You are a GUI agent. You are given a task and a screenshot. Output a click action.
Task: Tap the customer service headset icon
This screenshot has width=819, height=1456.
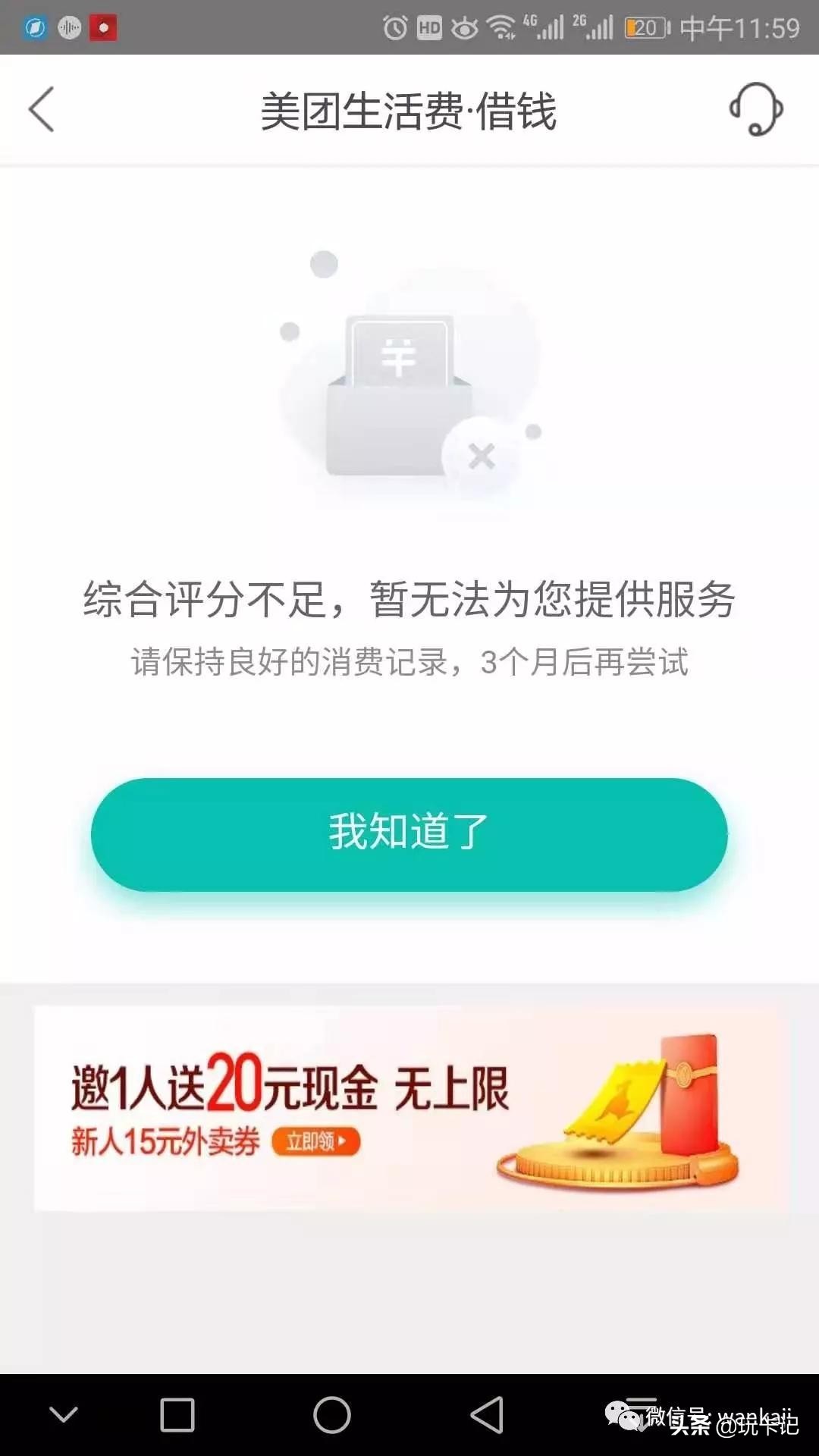point(755,112)
